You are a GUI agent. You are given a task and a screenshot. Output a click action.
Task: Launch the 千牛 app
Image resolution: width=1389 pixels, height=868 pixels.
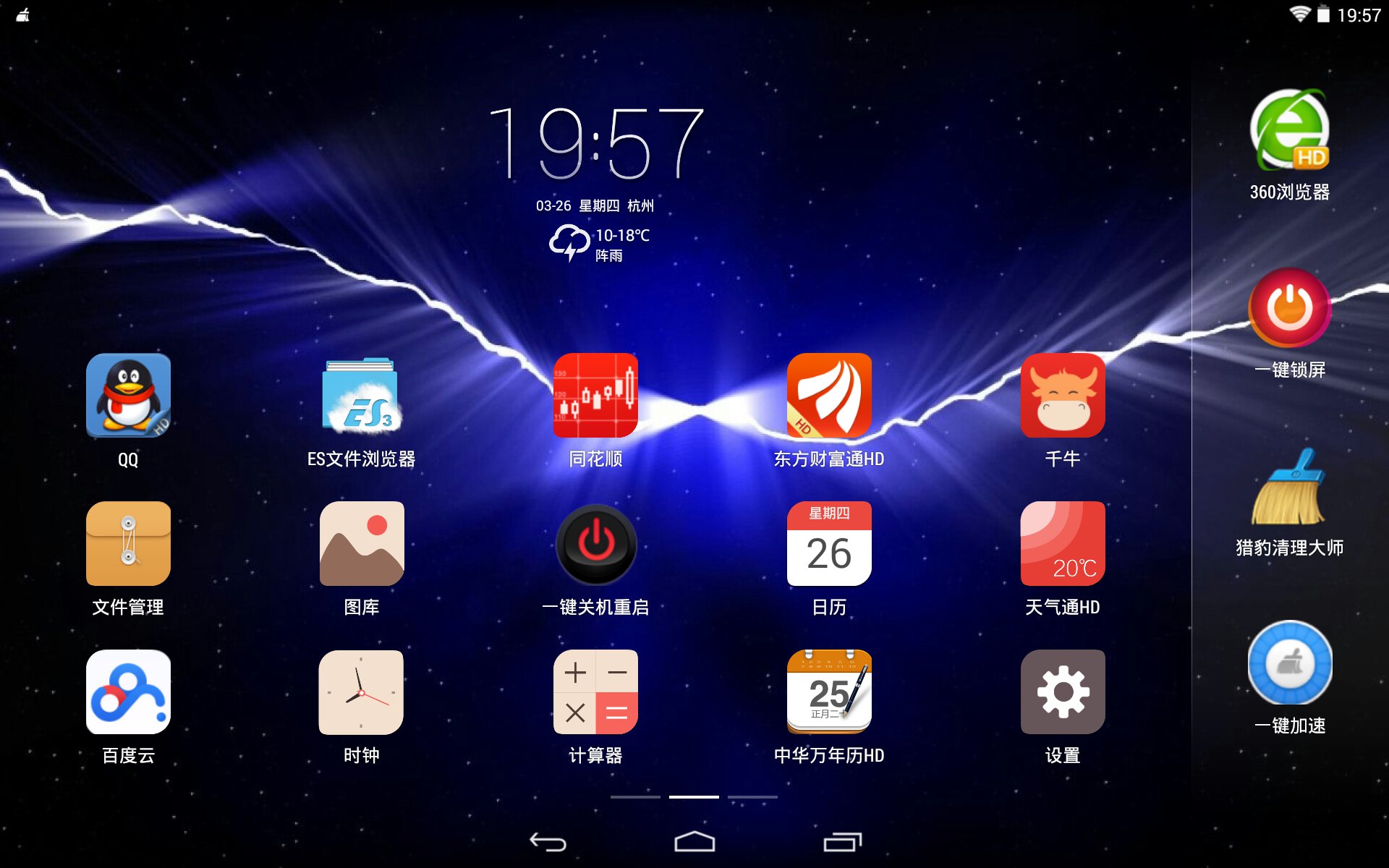[x=1062, y=396]
